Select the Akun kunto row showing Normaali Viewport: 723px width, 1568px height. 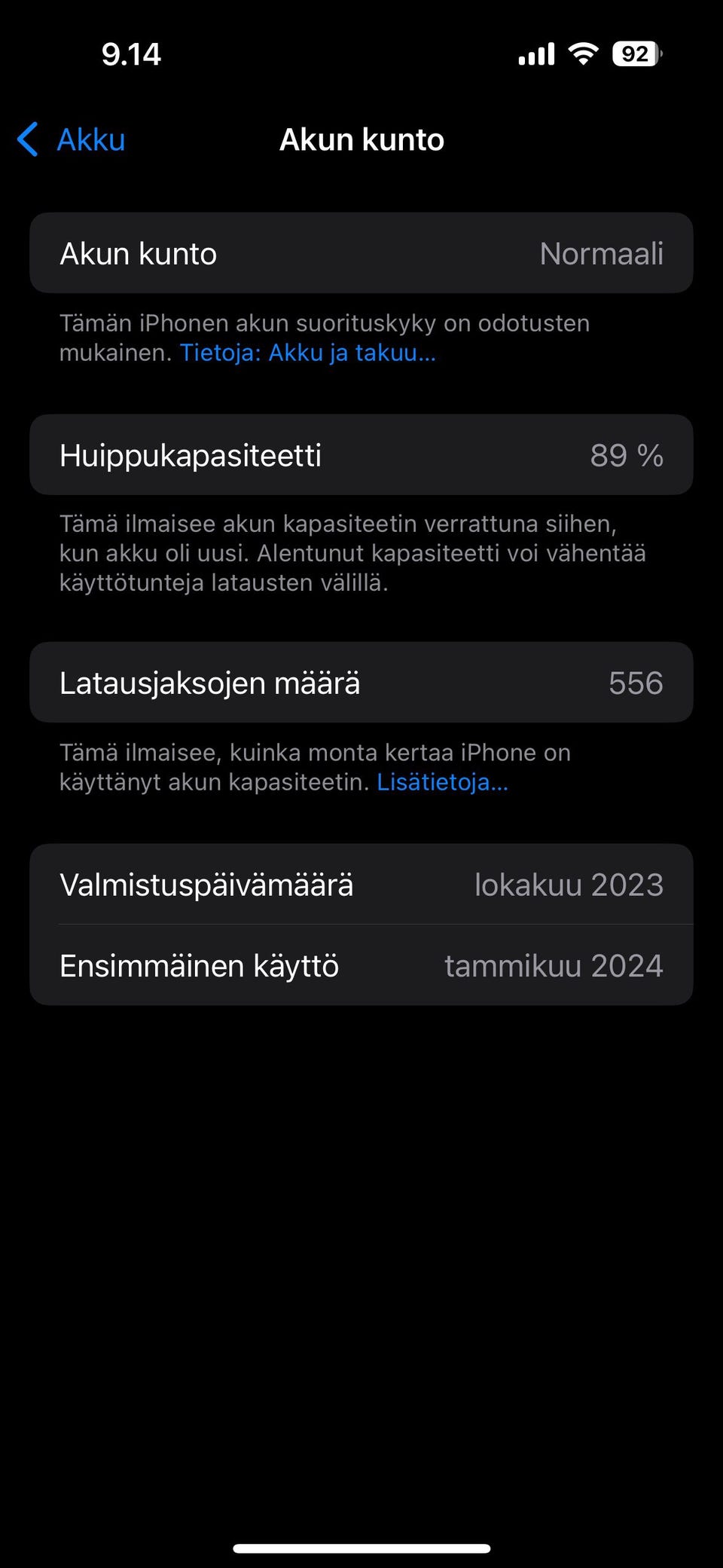tap(361, 252)
